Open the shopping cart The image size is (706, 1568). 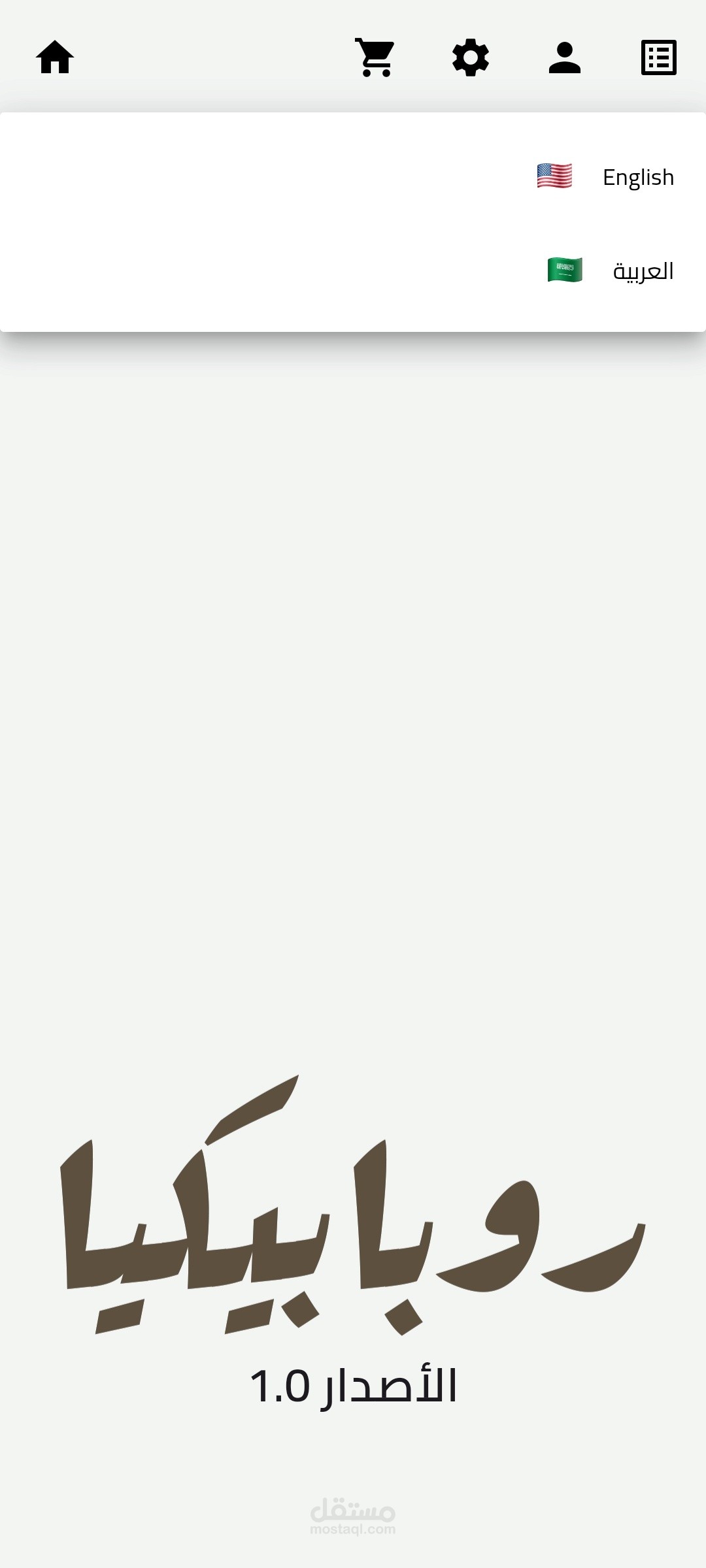(376, 57)
